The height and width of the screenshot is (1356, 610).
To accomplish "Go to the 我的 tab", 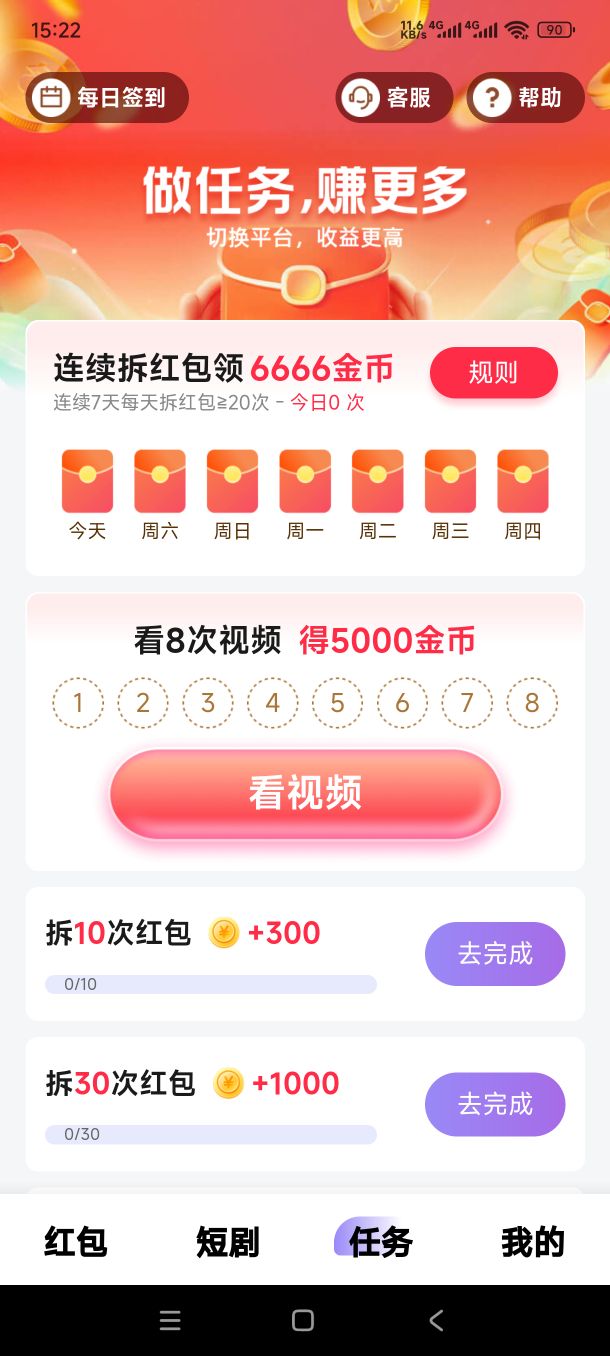I will (x=533, y=1242).
